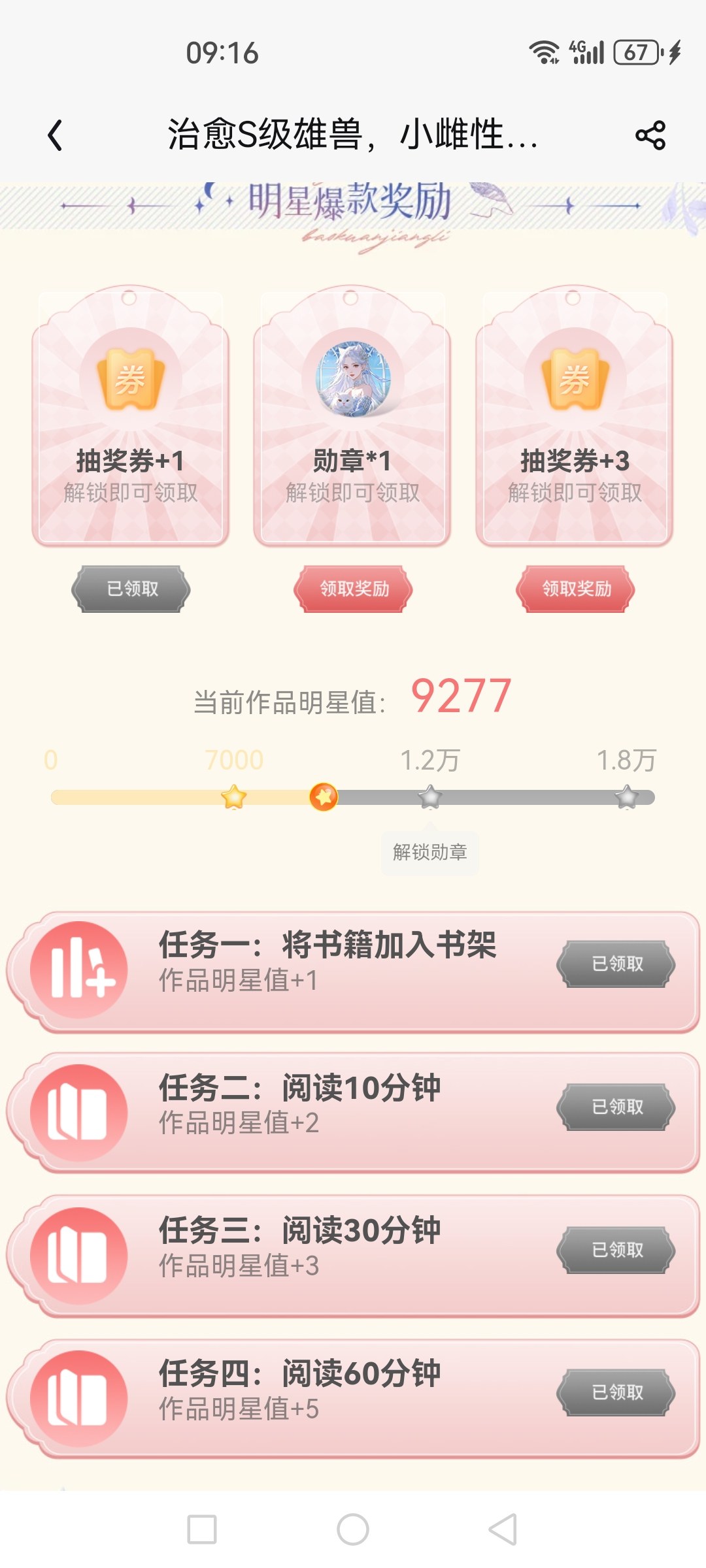Share this book's reward page
The height and width of the screenshot is (1568, 706).
pyautogui.click(x=650, y=135)
